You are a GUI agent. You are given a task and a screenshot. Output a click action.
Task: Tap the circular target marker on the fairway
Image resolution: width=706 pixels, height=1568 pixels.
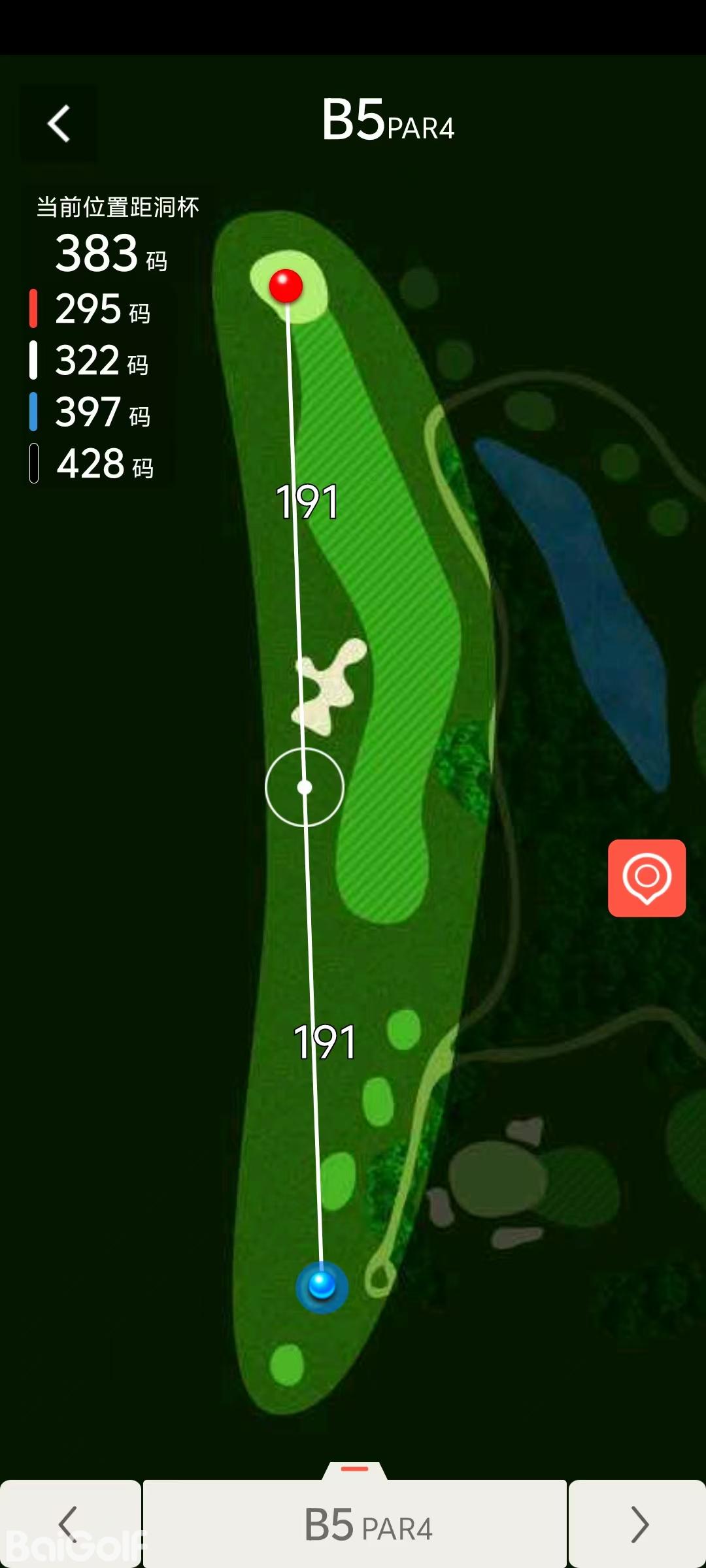click(x=305, y=787)
